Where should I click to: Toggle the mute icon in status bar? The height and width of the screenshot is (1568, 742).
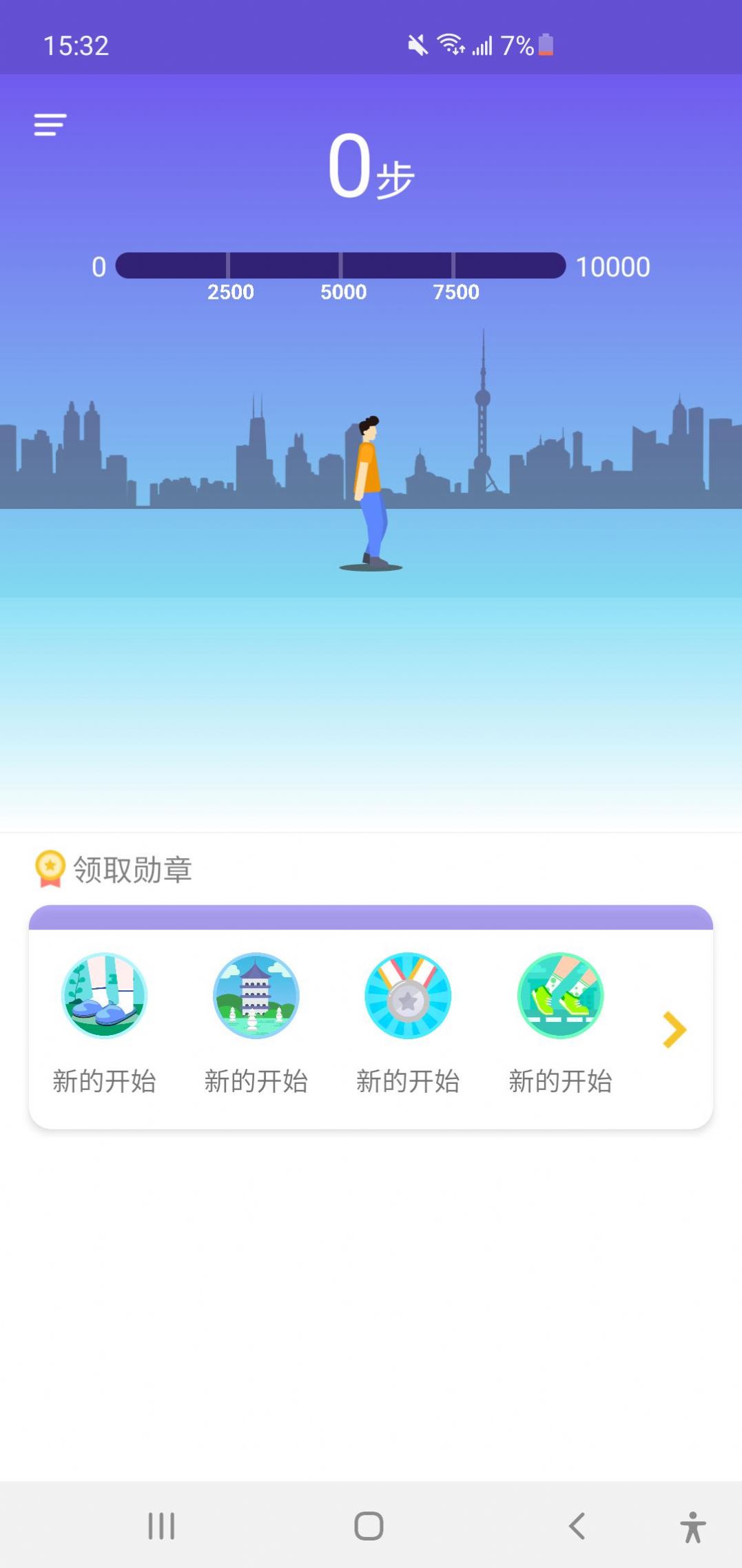coord(418,44)
